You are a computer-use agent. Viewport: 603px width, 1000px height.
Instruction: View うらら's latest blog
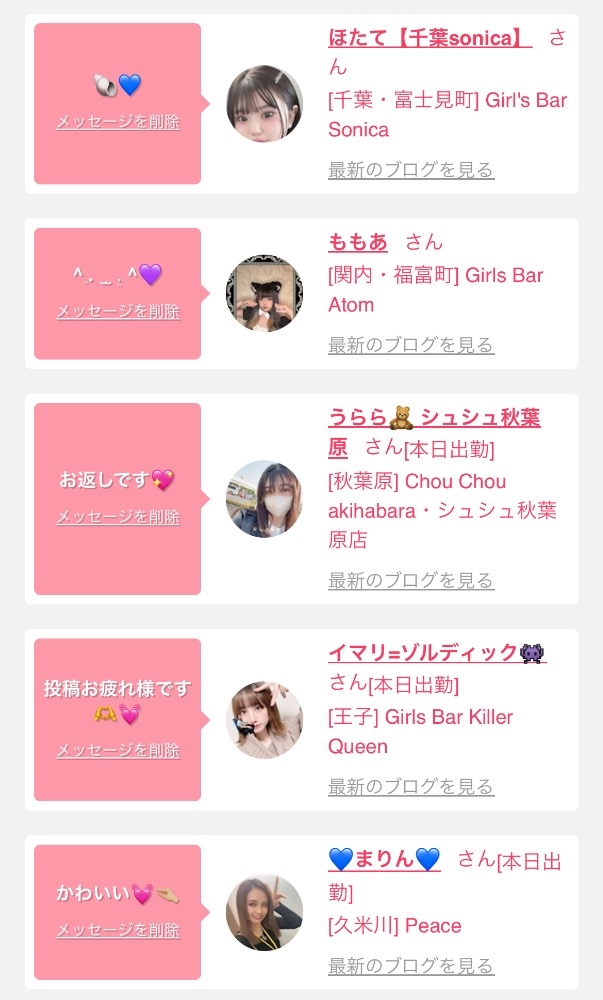[x=411, y=581]
